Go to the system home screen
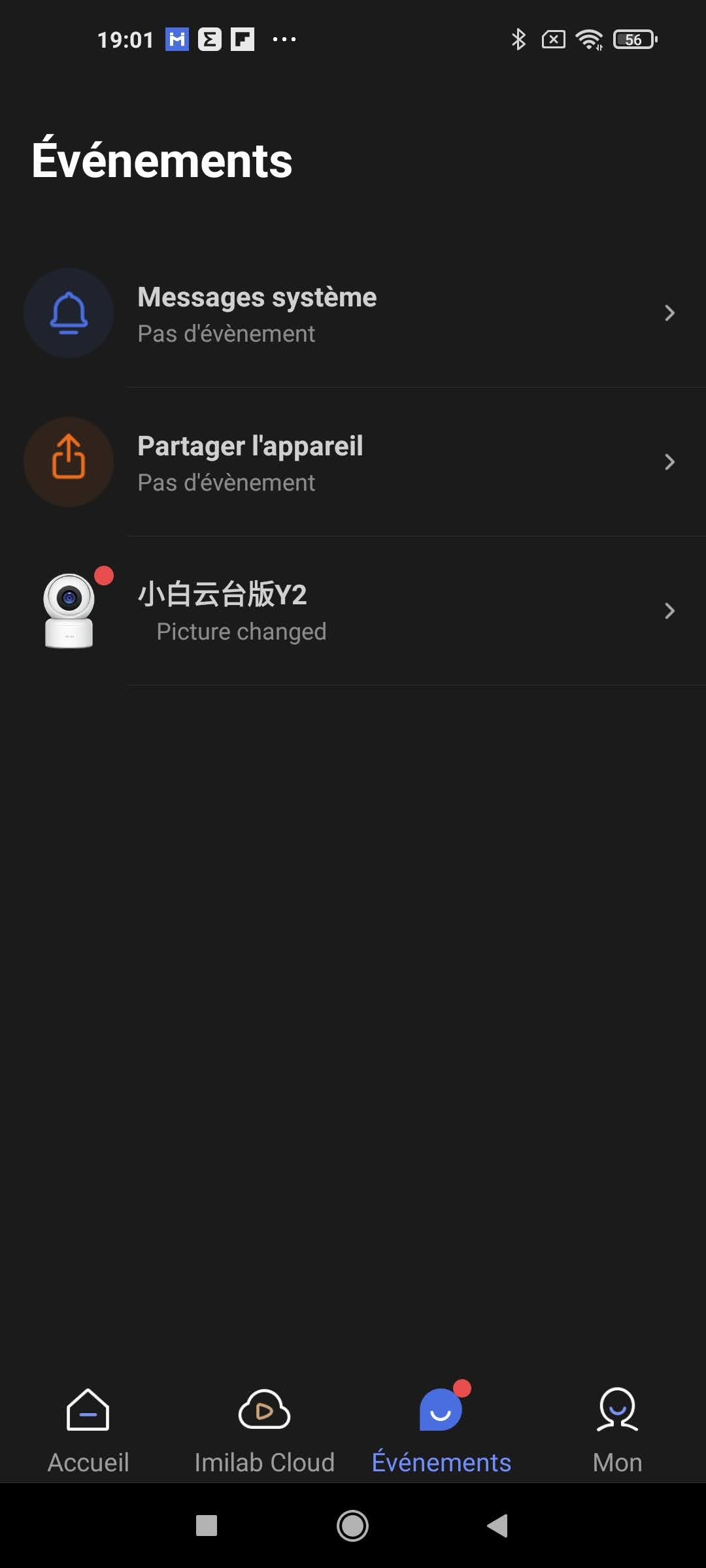This screenshot has width=706, height=1568. 353,1526
